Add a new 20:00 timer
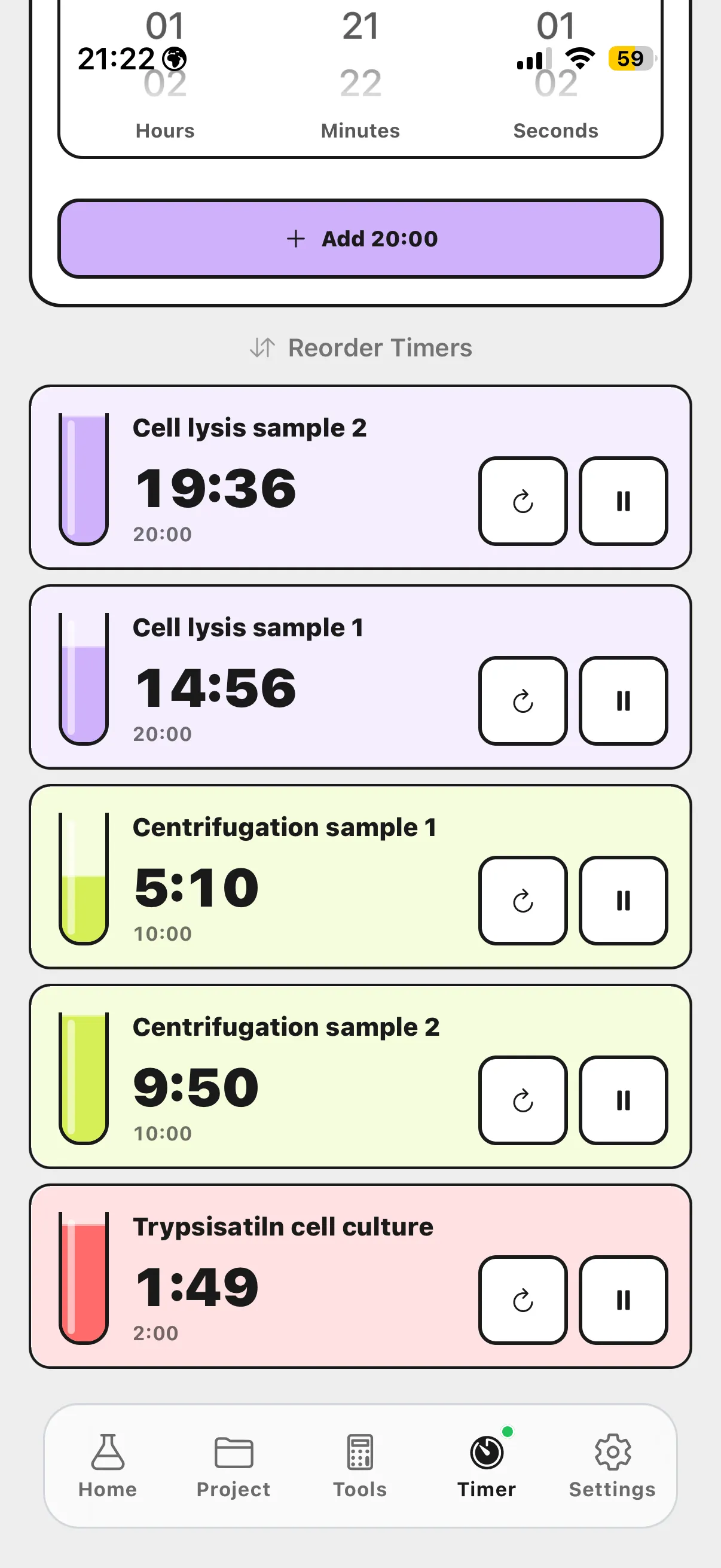721x1568 pixels. pos(360,239)
